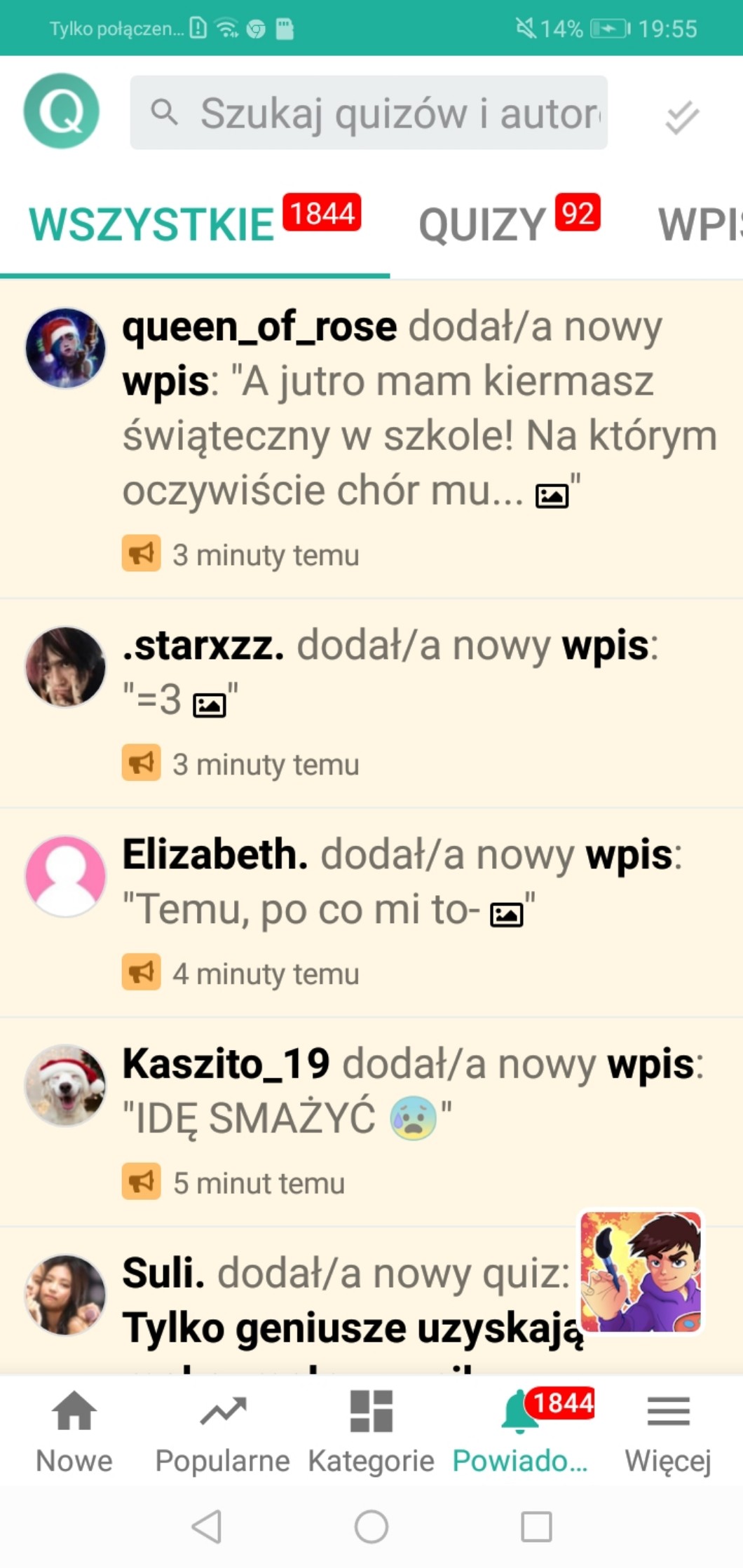Open the Więcej menu
Viewport: 743px width, 1568px height.
668,1431
